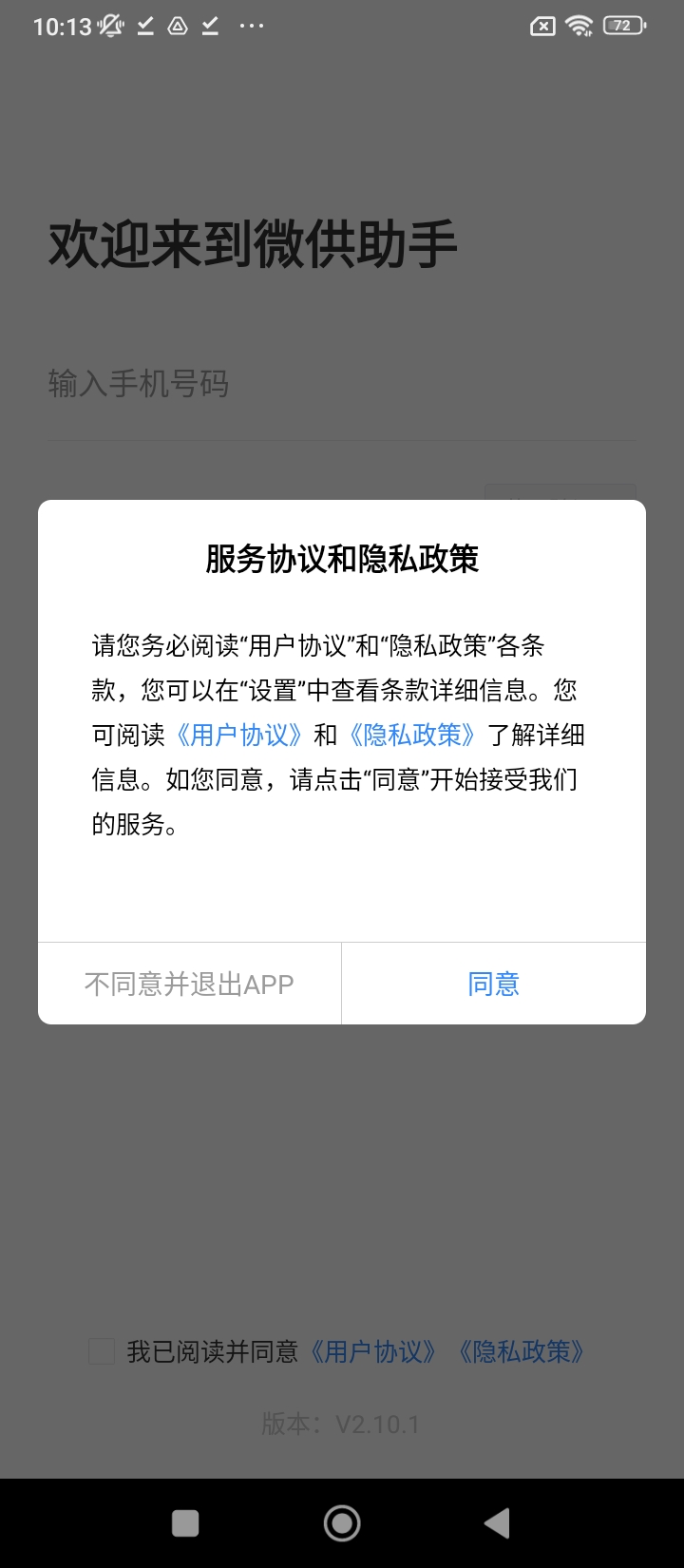Image resolution: width=684 pixels, height=1568 pixels.
Task: Choose 不同意并退出APP
Action: [x=189, y=984]
